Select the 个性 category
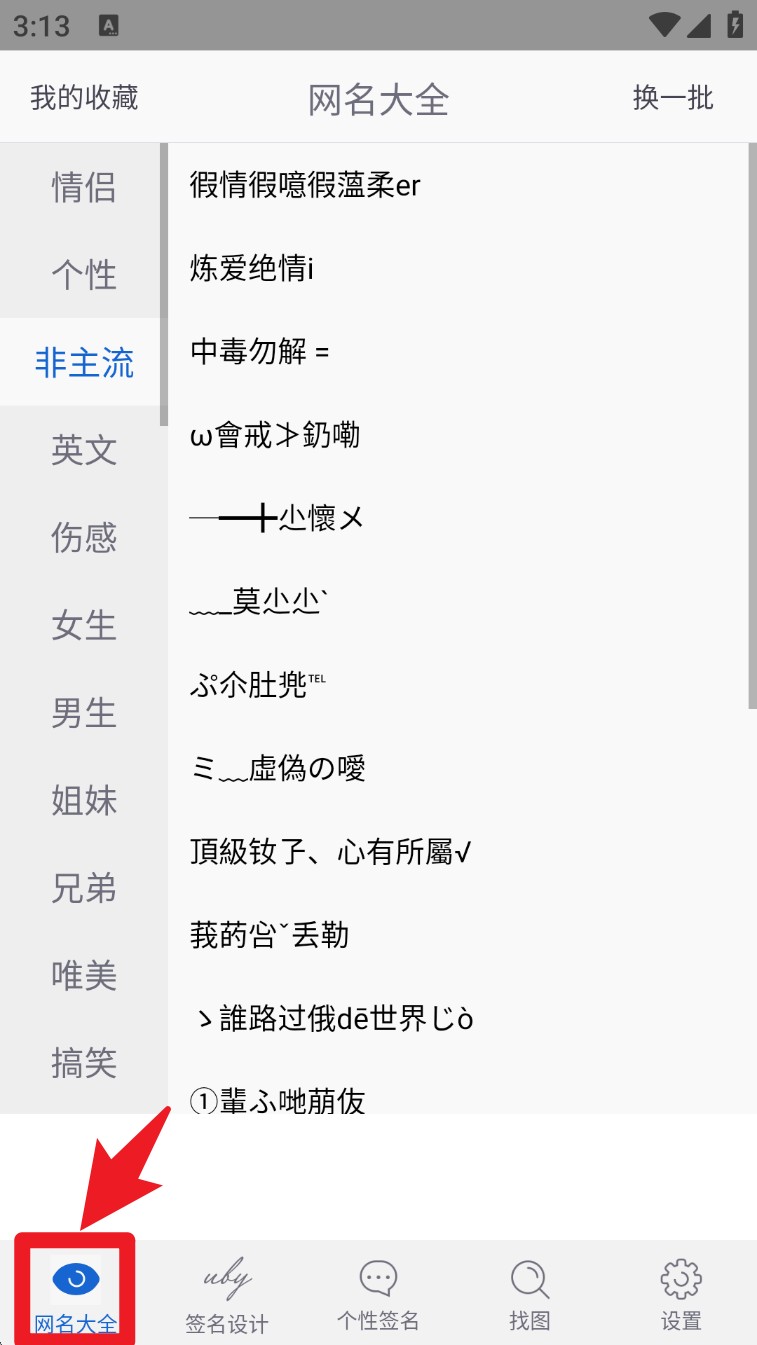This screenshot has height=1345, width=757. click(x=84, y=274)
